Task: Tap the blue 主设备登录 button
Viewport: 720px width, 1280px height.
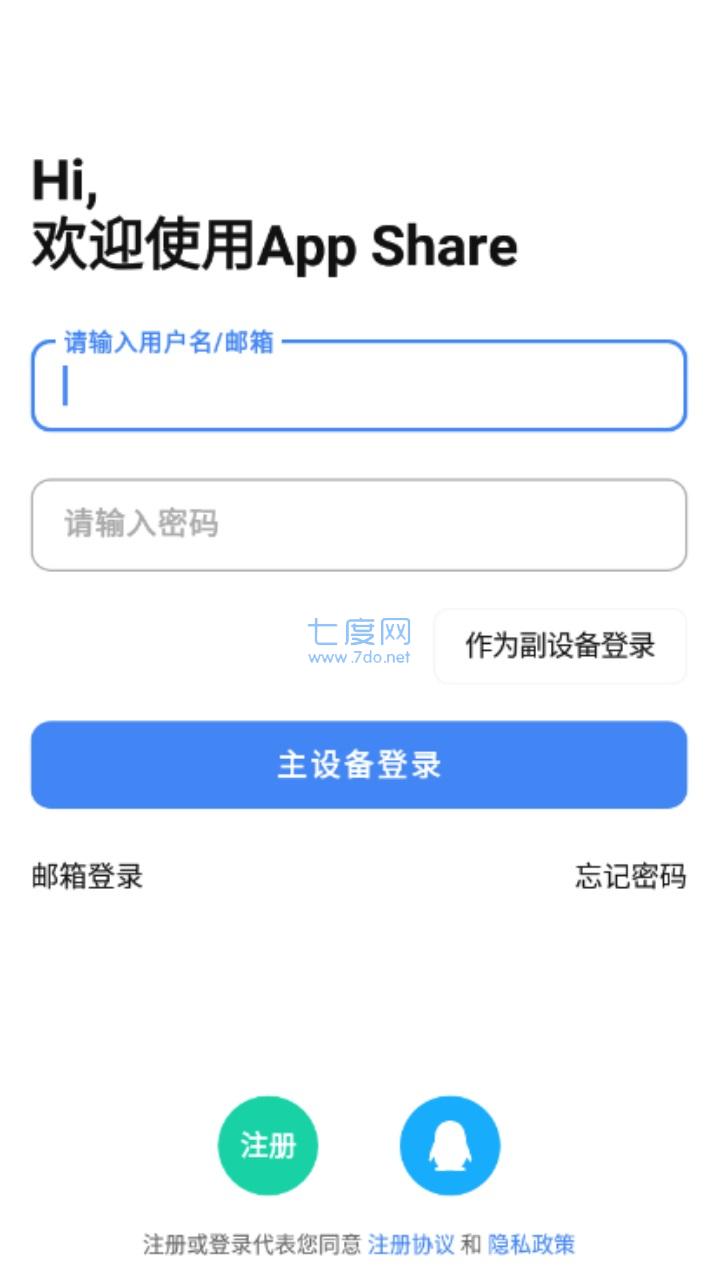Action: pos(359,765)
